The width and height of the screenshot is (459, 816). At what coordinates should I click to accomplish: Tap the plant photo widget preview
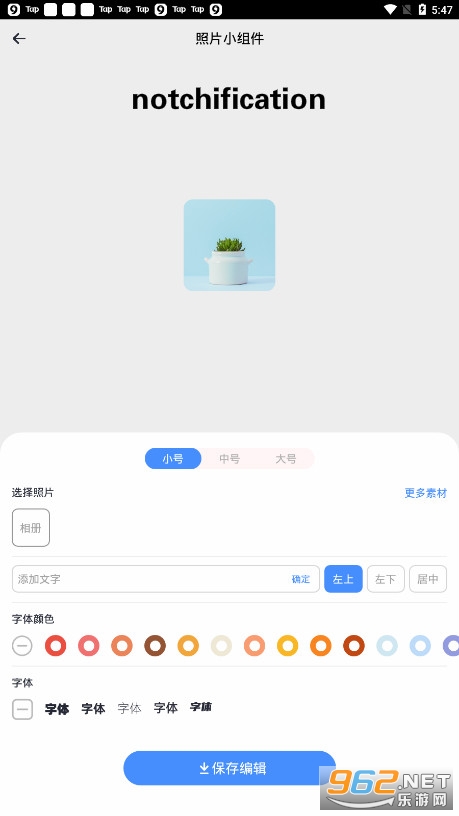coord(230,245)
